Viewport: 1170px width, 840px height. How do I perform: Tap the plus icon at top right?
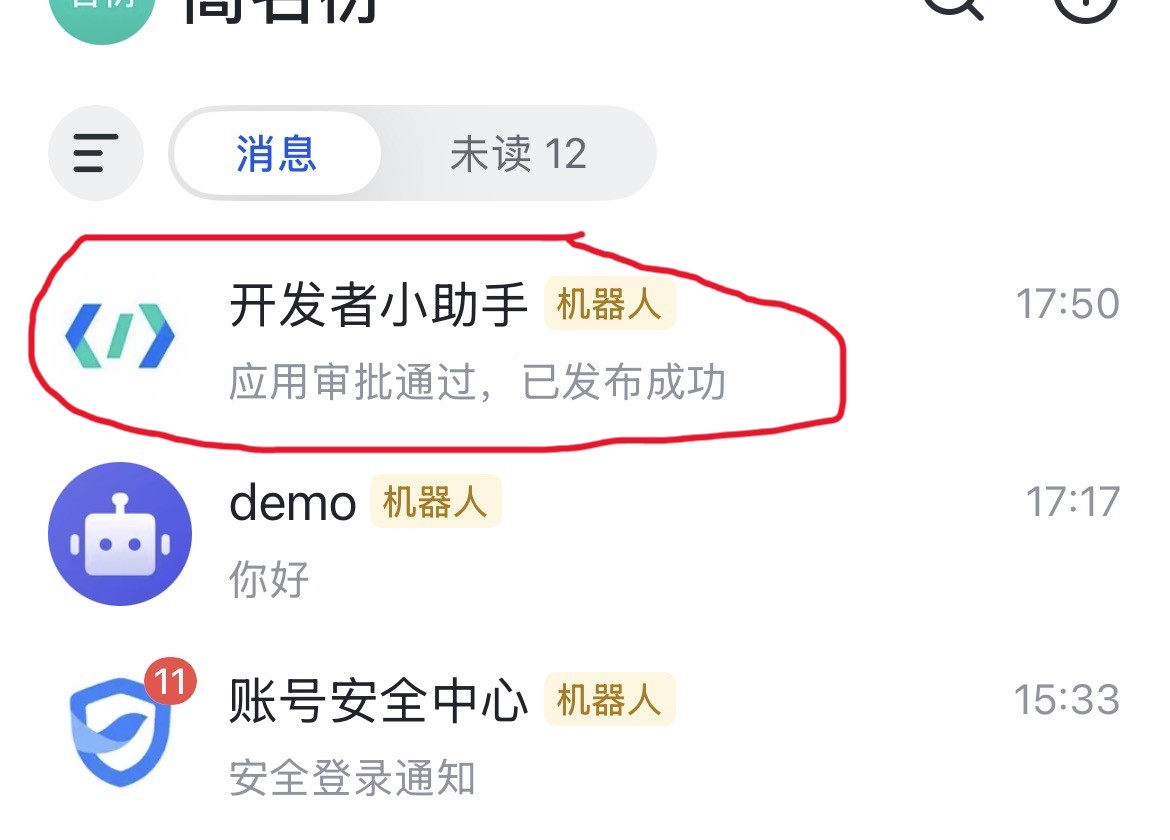1086,6
